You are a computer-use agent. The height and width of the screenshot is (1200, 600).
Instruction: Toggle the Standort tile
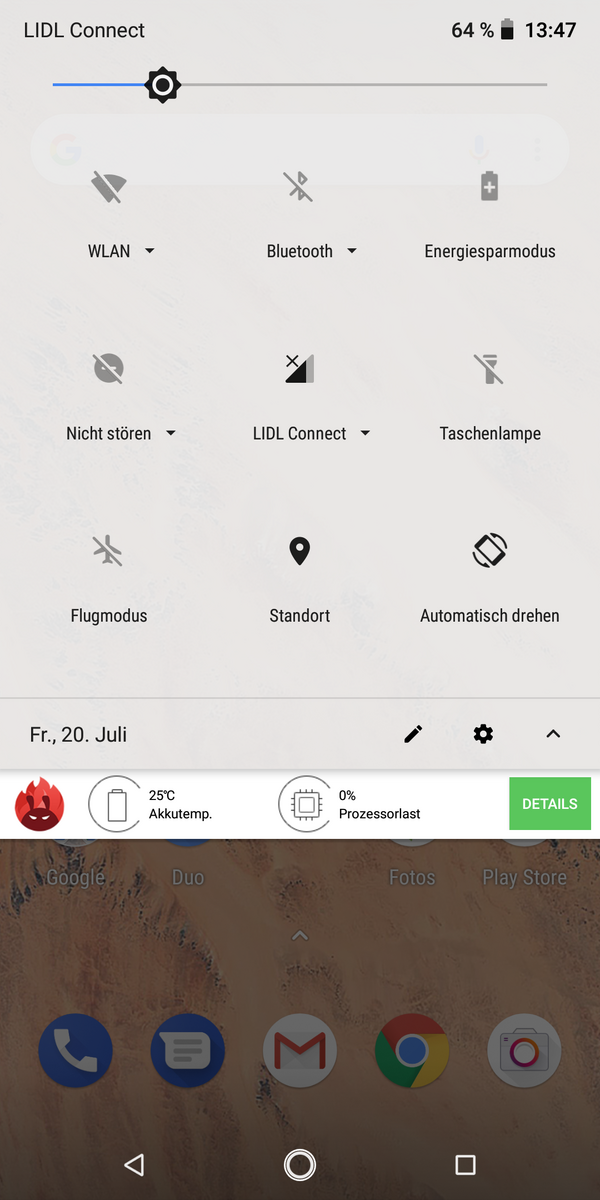point(299,551)
